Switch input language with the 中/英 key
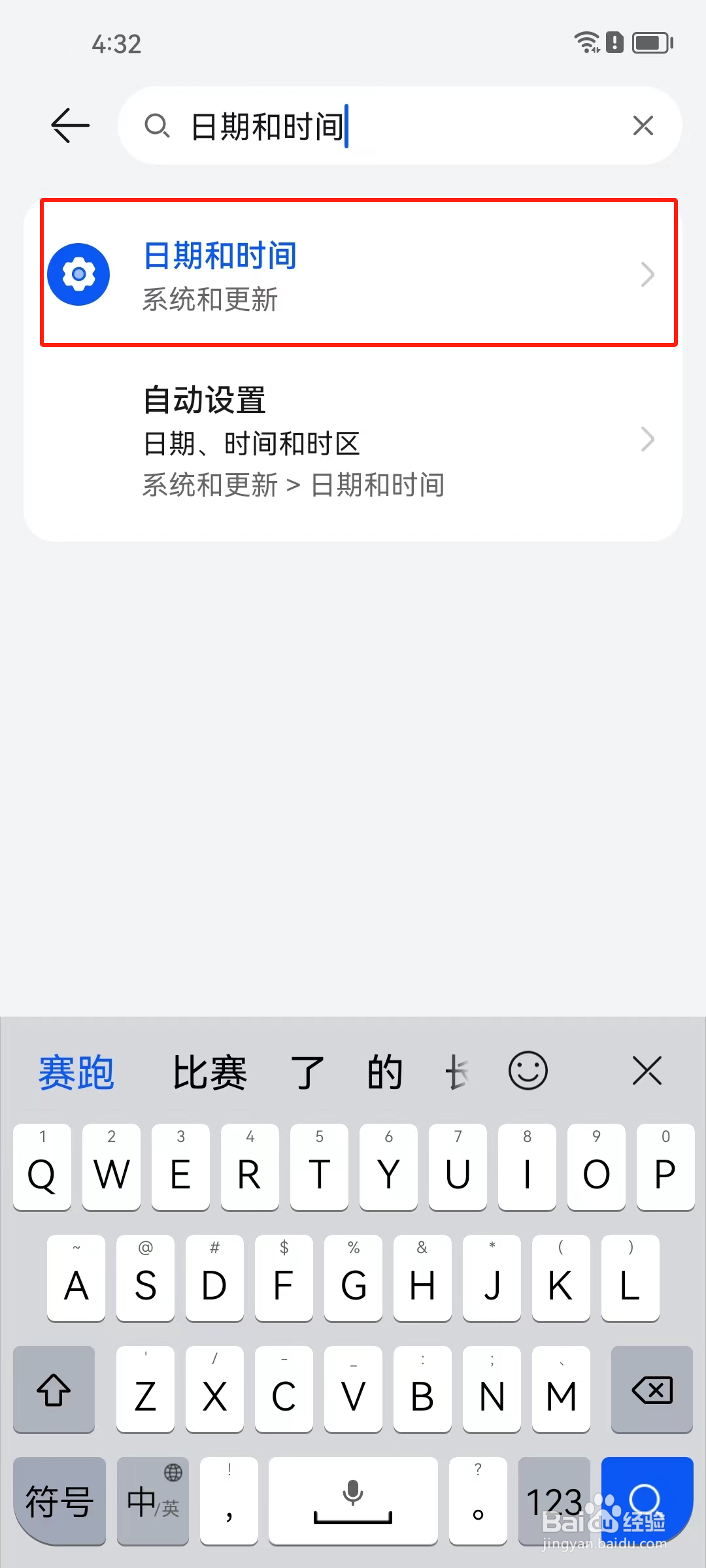 pyautogui.click(x=152, y=1501)
